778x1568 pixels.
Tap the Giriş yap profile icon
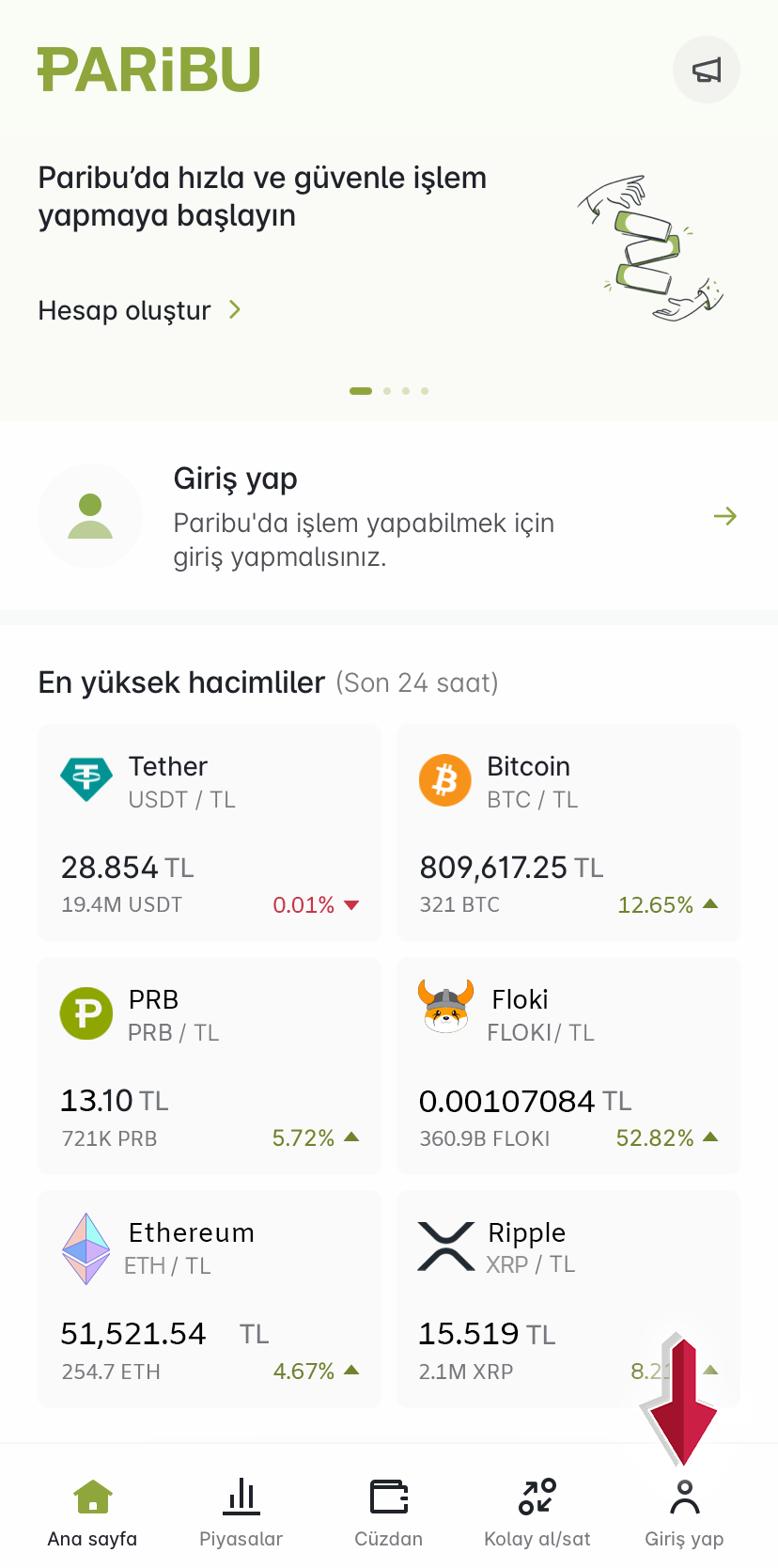[684, 1497]
